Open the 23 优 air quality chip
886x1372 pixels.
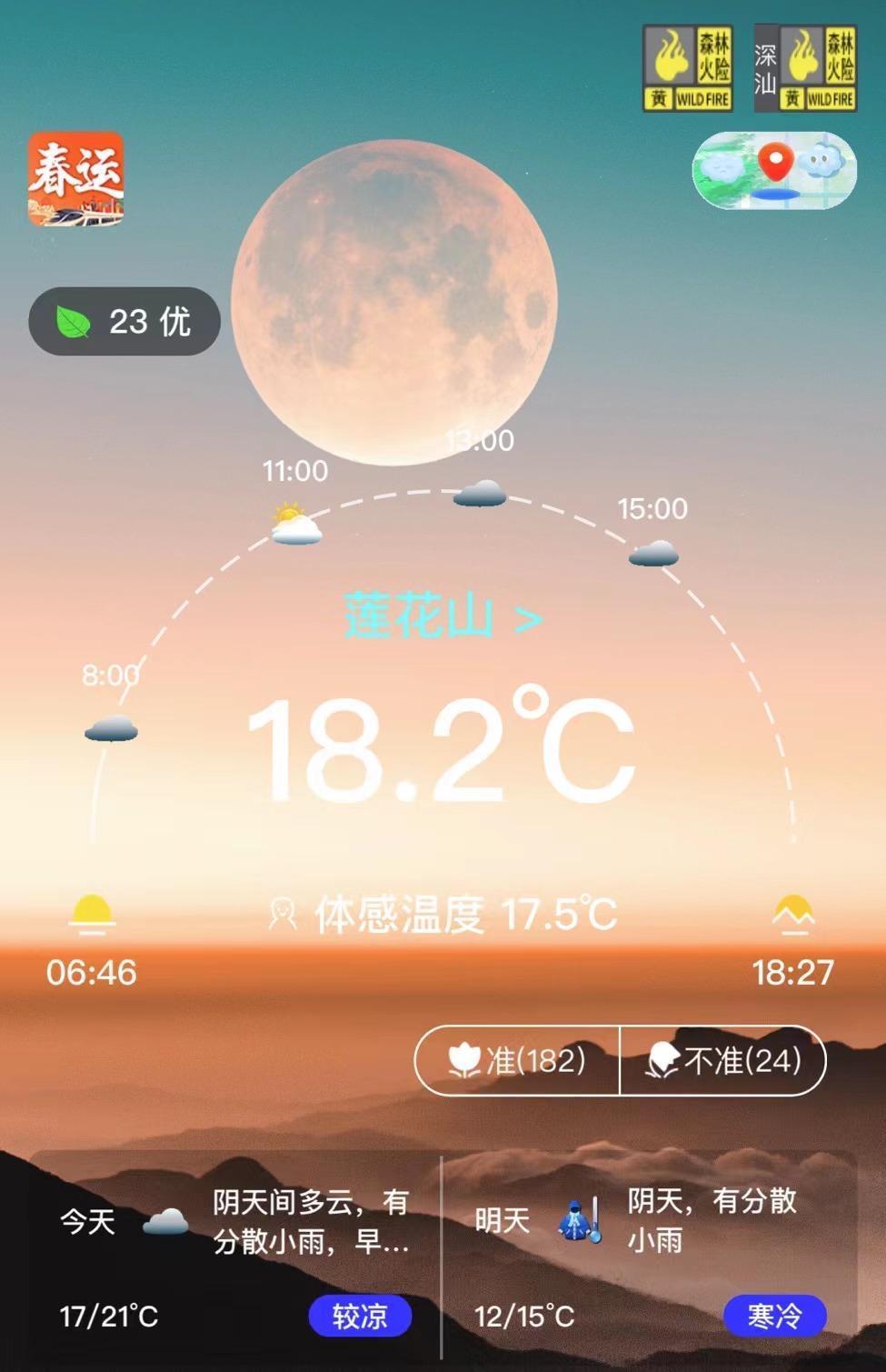point(124,321)
